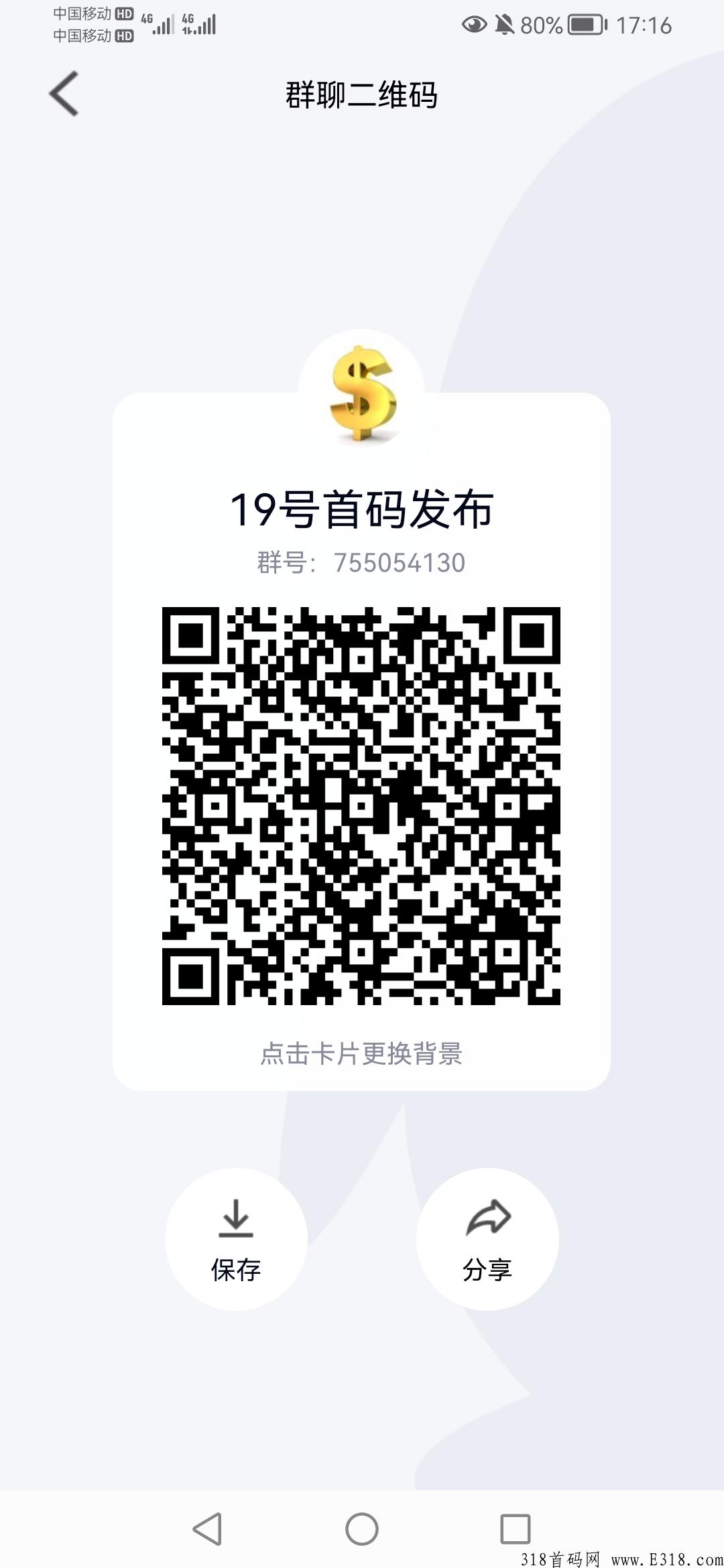This screenshot has height=1568, width=724.
Task: Share the group QR code
Action: tap(487, 1238)
